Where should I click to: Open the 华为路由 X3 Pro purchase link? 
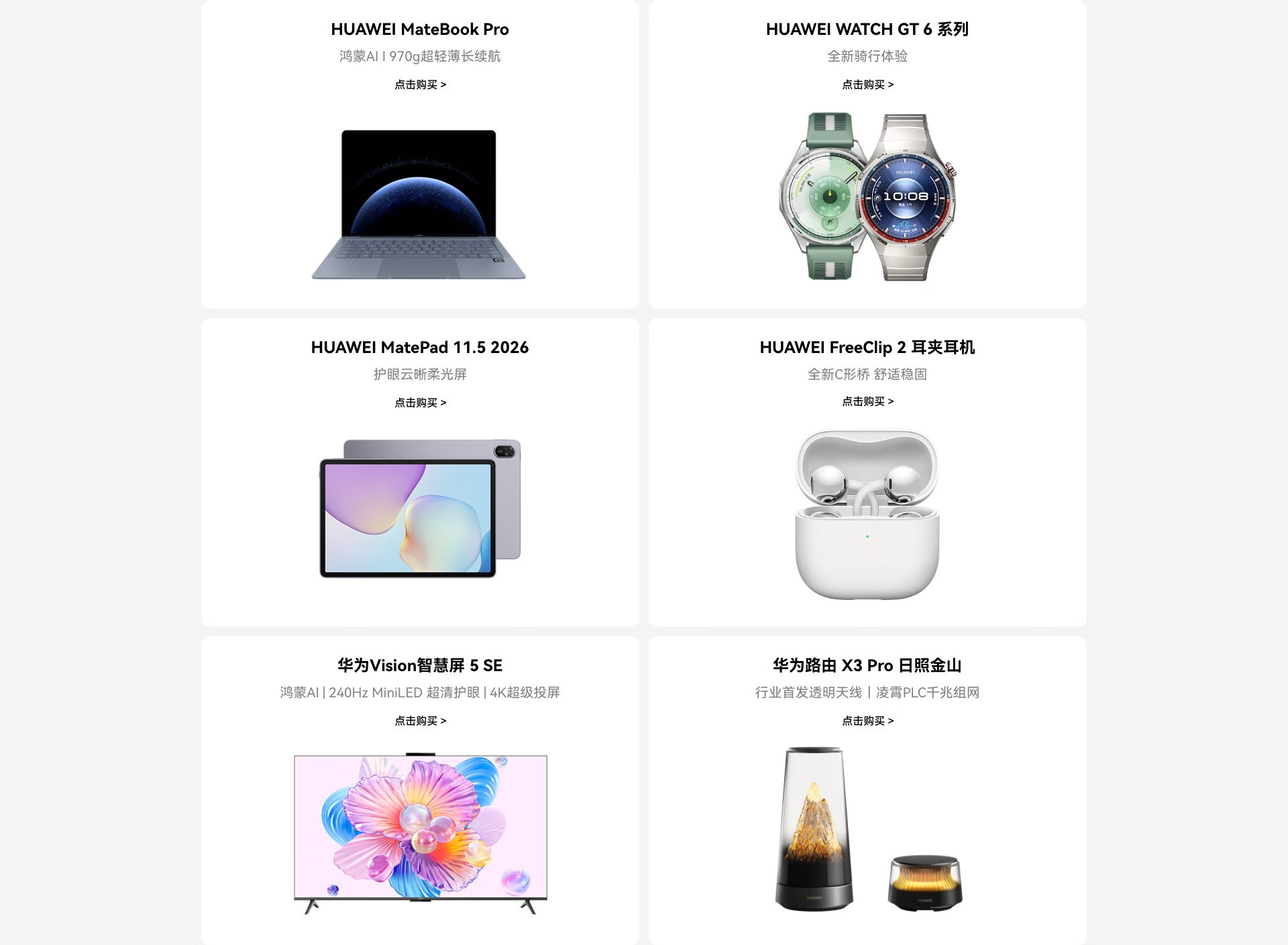click(867, 721)
